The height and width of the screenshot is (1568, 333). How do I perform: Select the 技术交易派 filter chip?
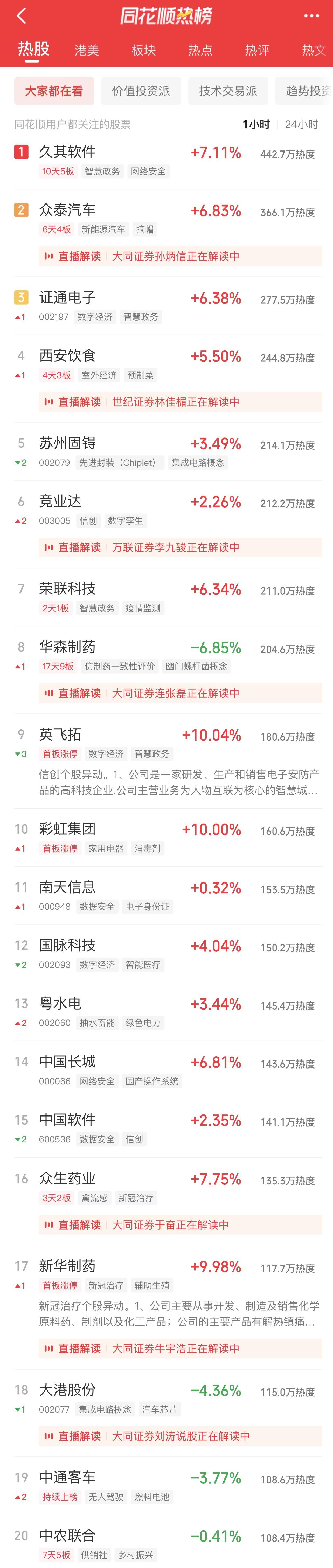228,91
